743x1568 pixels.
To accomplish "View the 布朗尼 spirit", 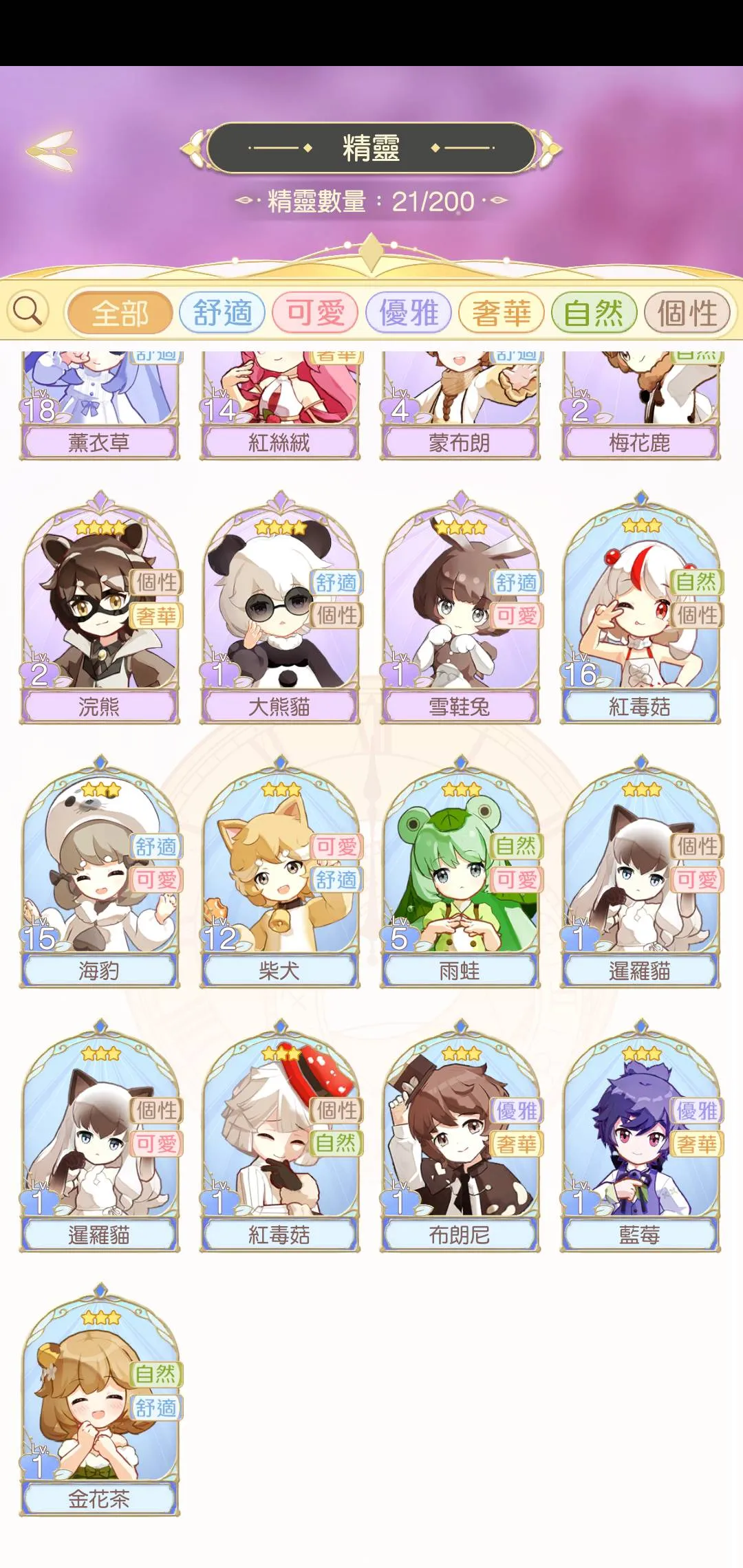I will click(x=460, y=1136).
